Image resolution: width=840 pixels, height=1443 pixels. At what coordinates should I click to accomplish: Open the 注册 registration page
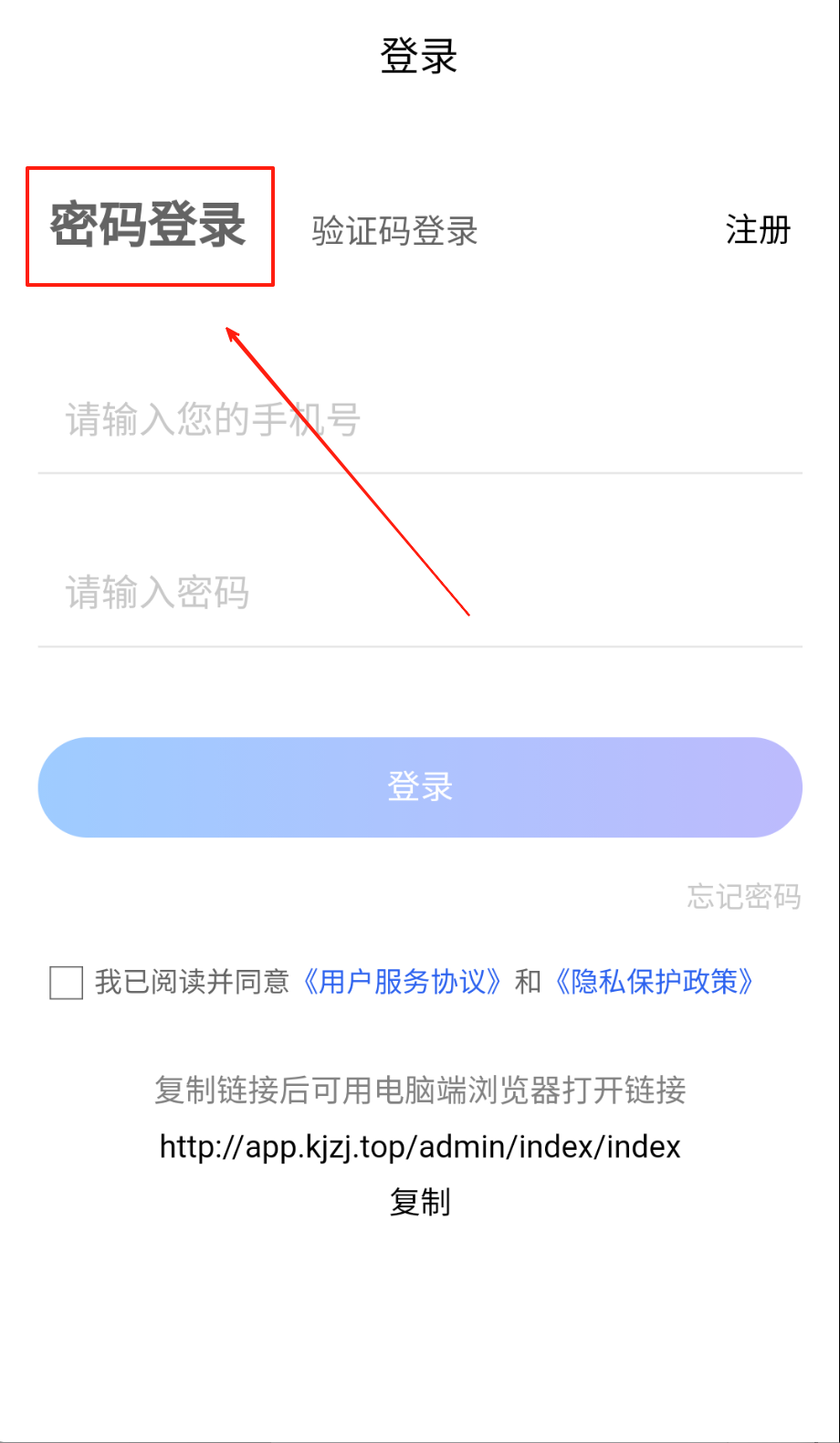(x=757, y=230)
